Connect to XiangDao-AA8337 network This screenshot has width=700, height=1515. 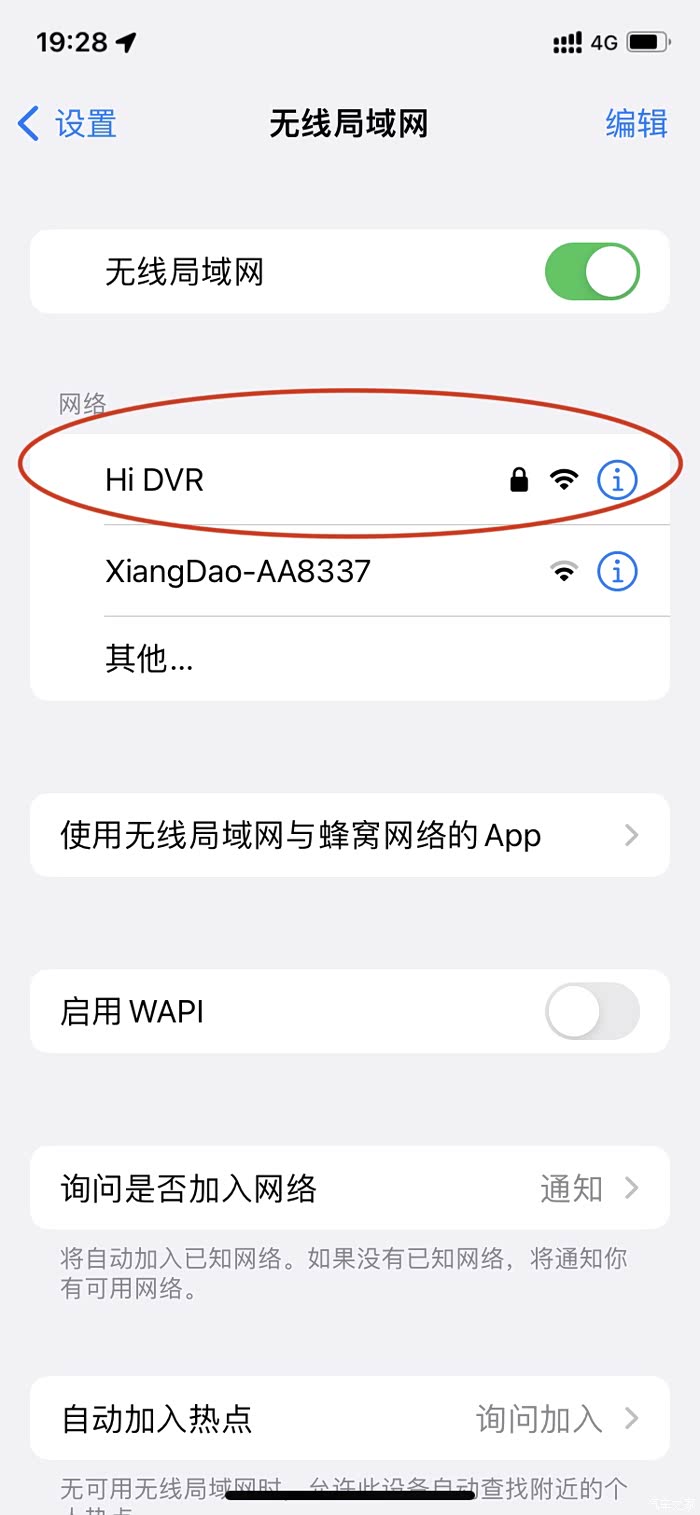coord(350,571)
